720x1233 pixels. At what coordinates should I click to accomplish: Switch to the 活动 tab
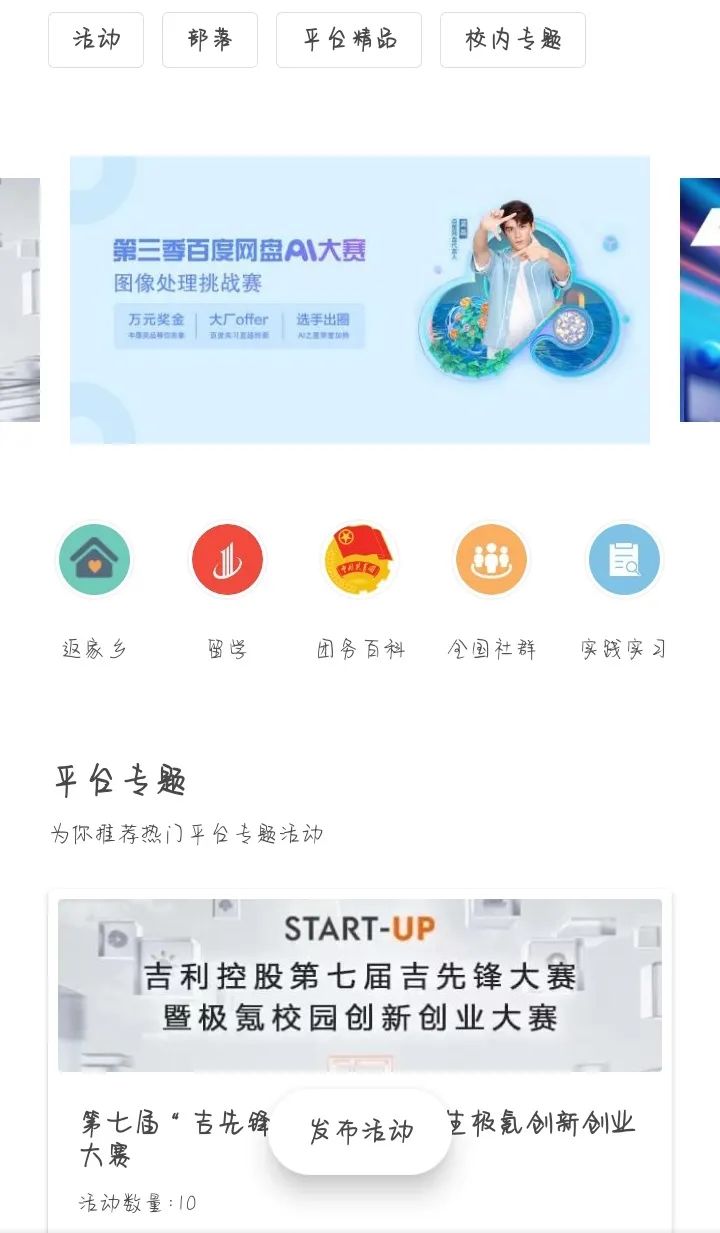(x=95, y=40)
